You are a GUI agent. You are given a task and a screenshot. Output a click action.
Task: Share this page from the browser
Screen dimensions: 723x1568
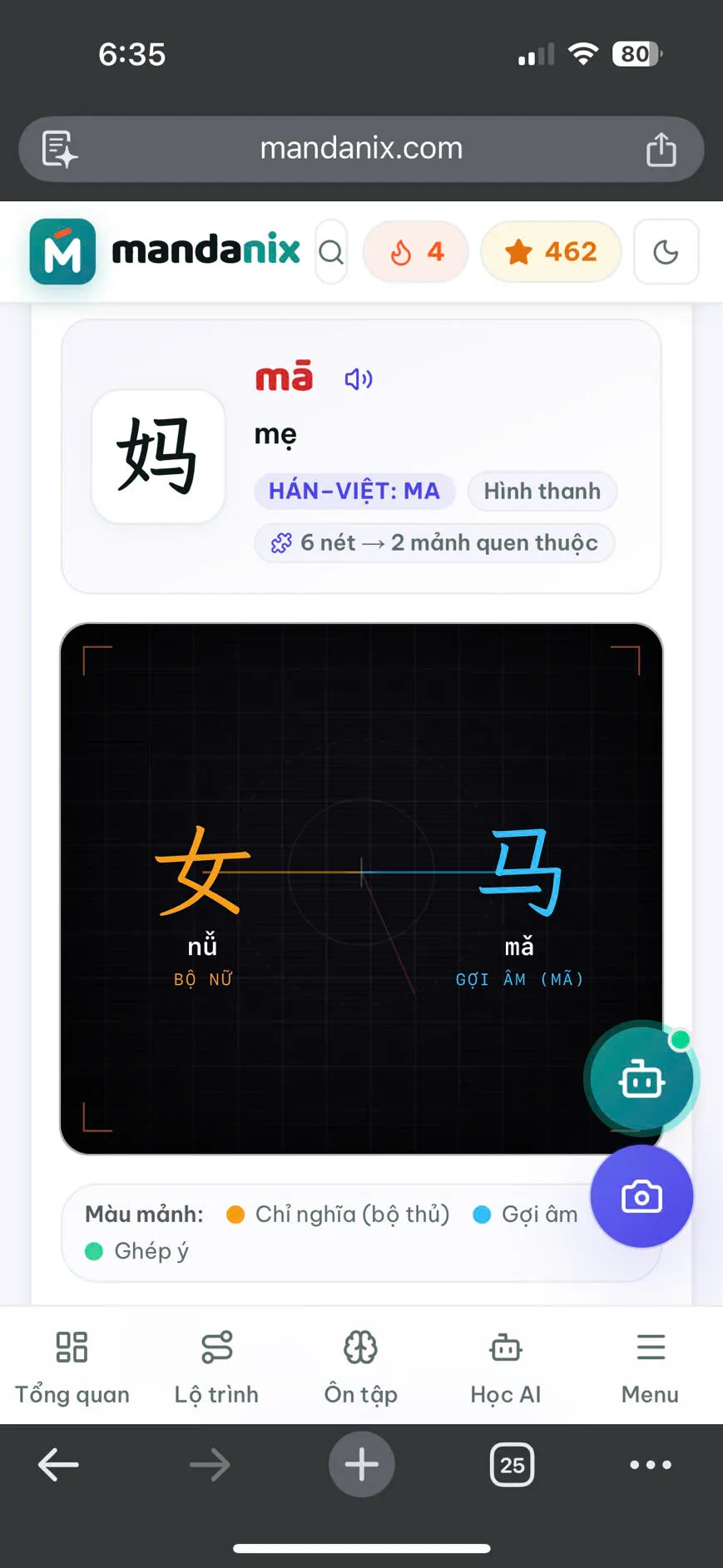pyautogui.click(x=661, y=149)
